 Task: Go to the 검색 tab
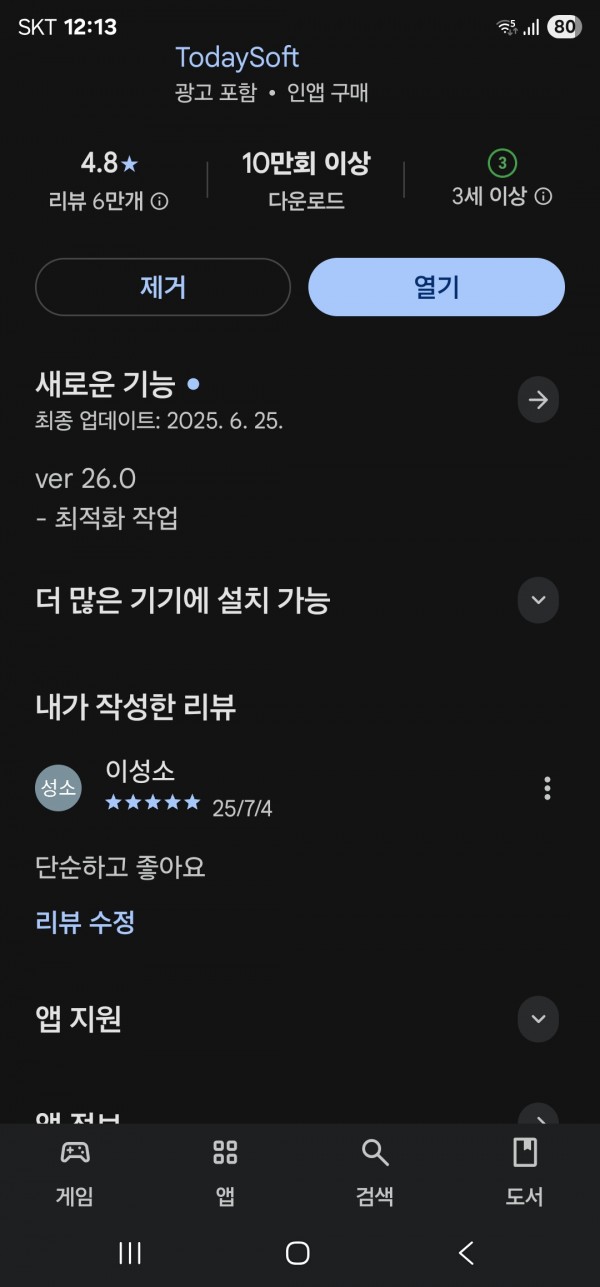pyautogui.click(x=375, y=1172)
